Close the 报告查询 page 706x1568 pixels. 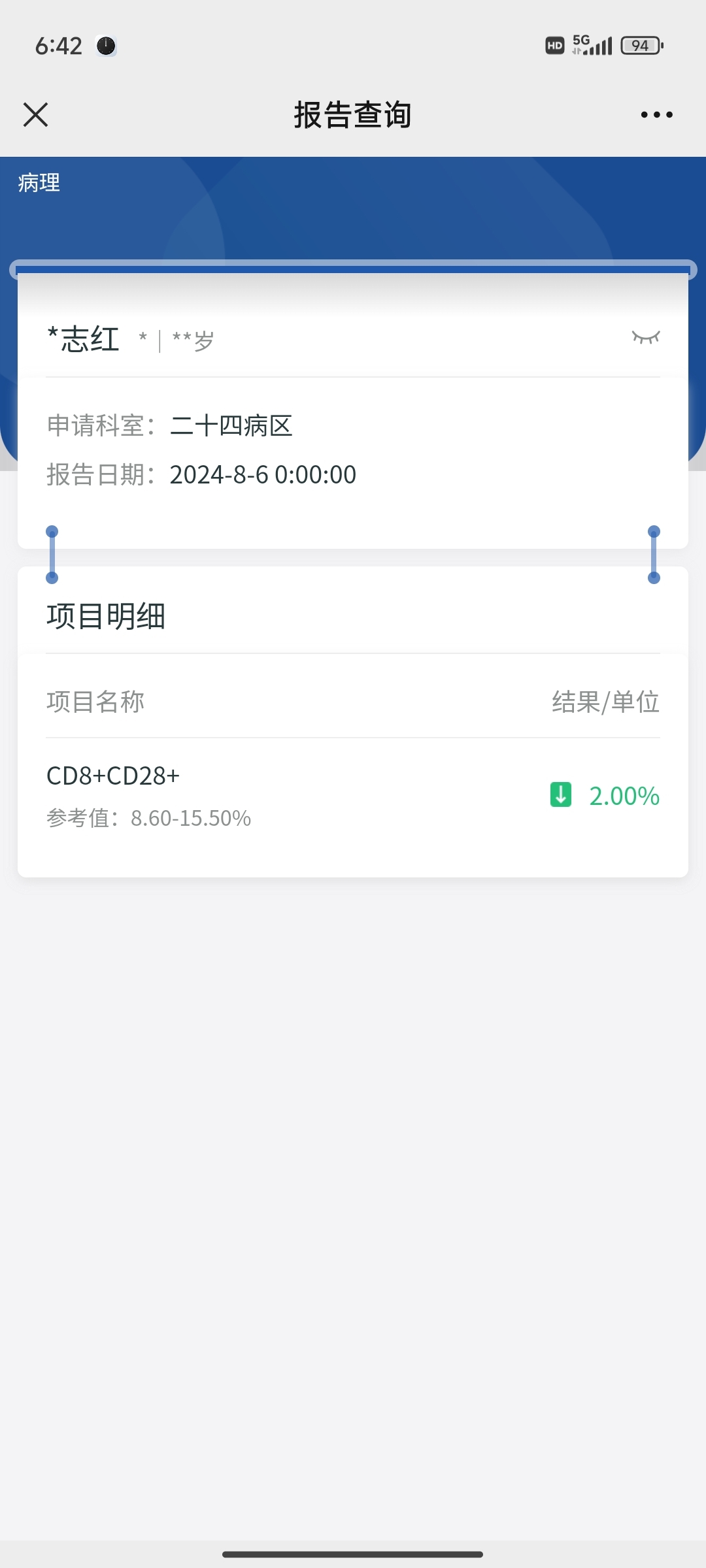click(x=36, y=115)
